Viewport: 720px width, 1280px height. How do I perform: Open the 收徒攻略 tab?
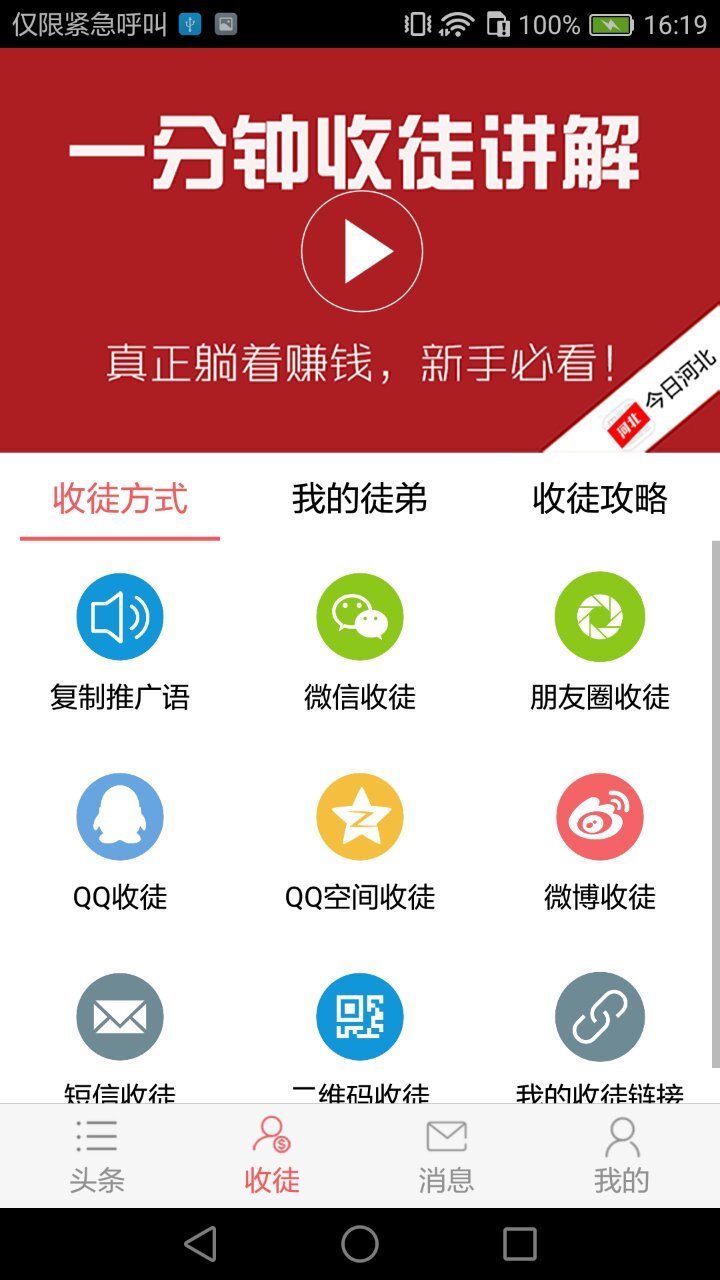tap(600, 498)
